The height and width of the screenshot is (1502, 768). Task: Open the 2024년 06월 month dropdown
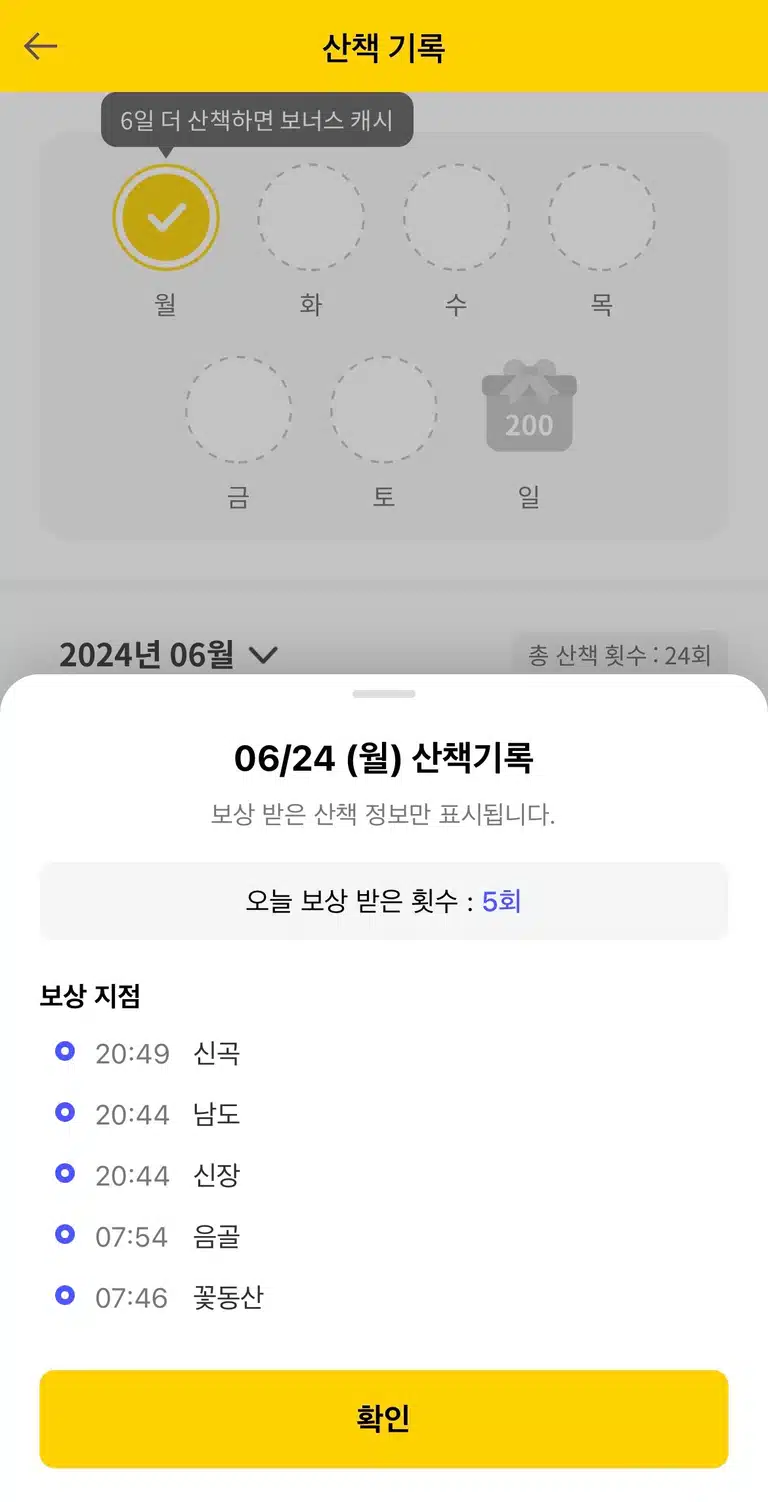point(168,655)
